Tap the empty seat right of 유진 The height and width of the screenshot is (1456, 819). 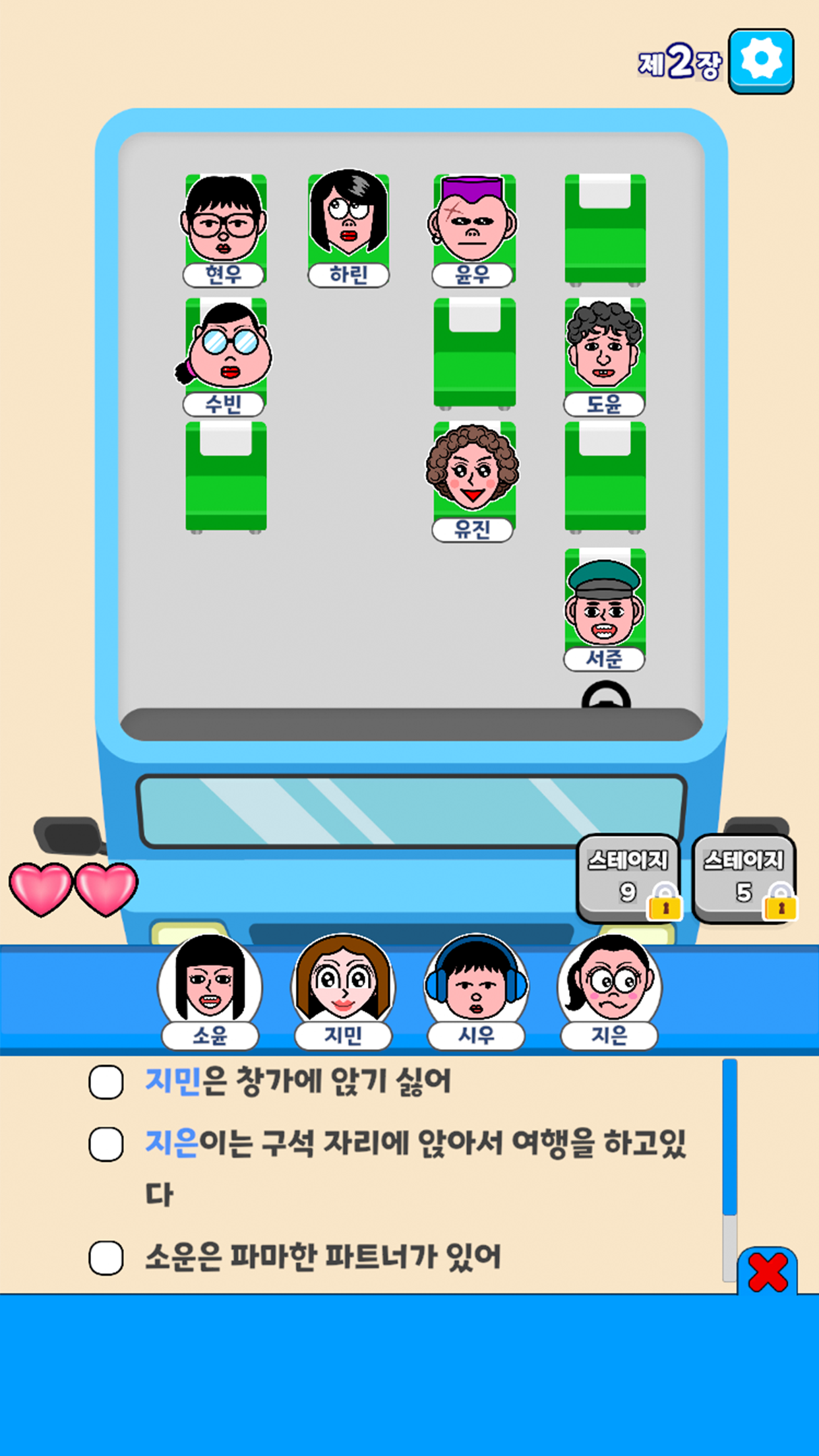click(x=605, y=477)
